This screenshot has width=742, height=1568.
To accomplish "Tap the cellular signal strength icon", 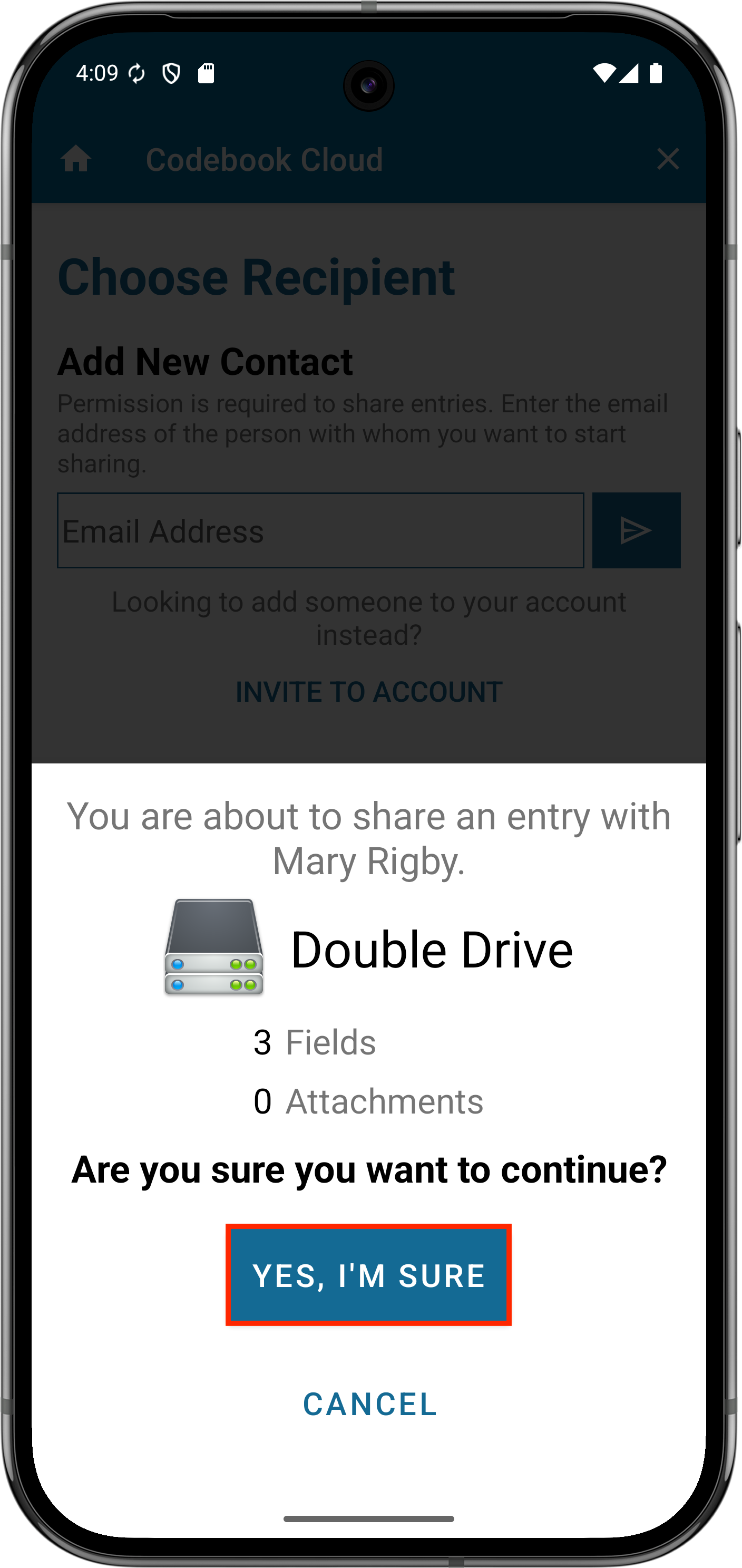I will click(630, 73).
